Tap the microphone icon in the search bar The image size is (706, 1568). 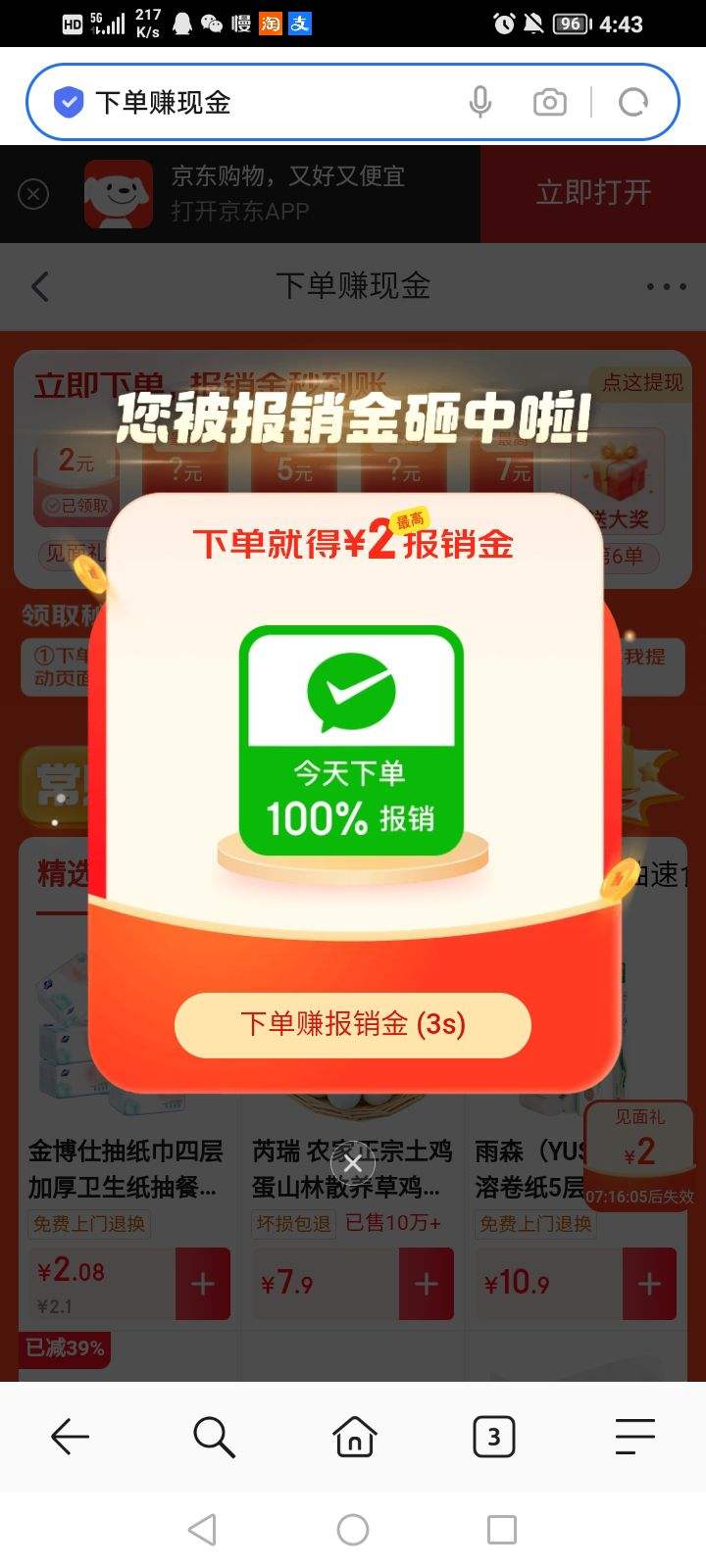tap(481, 101)
